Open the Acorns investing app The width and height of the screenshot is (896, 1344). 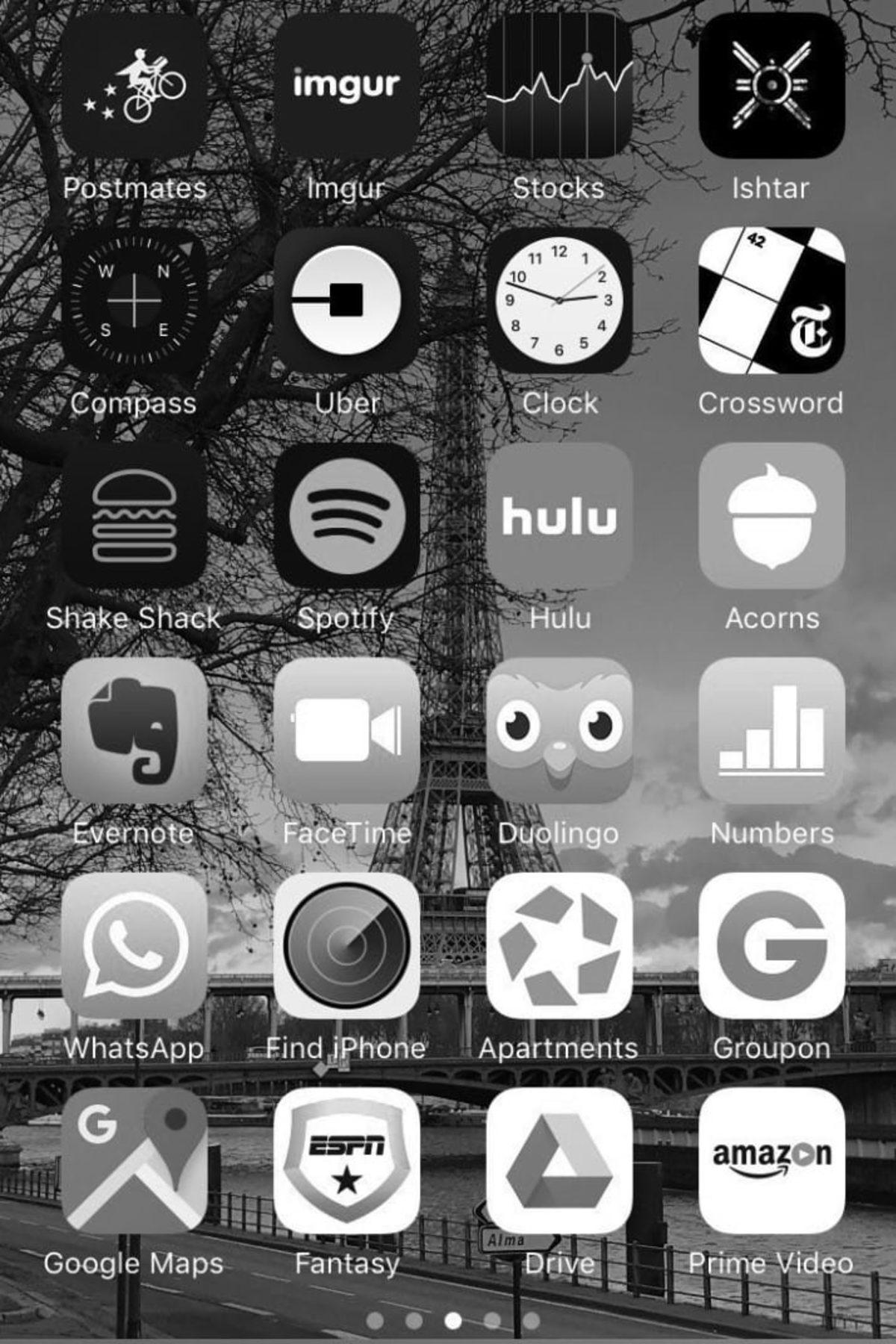click(772, 517)
